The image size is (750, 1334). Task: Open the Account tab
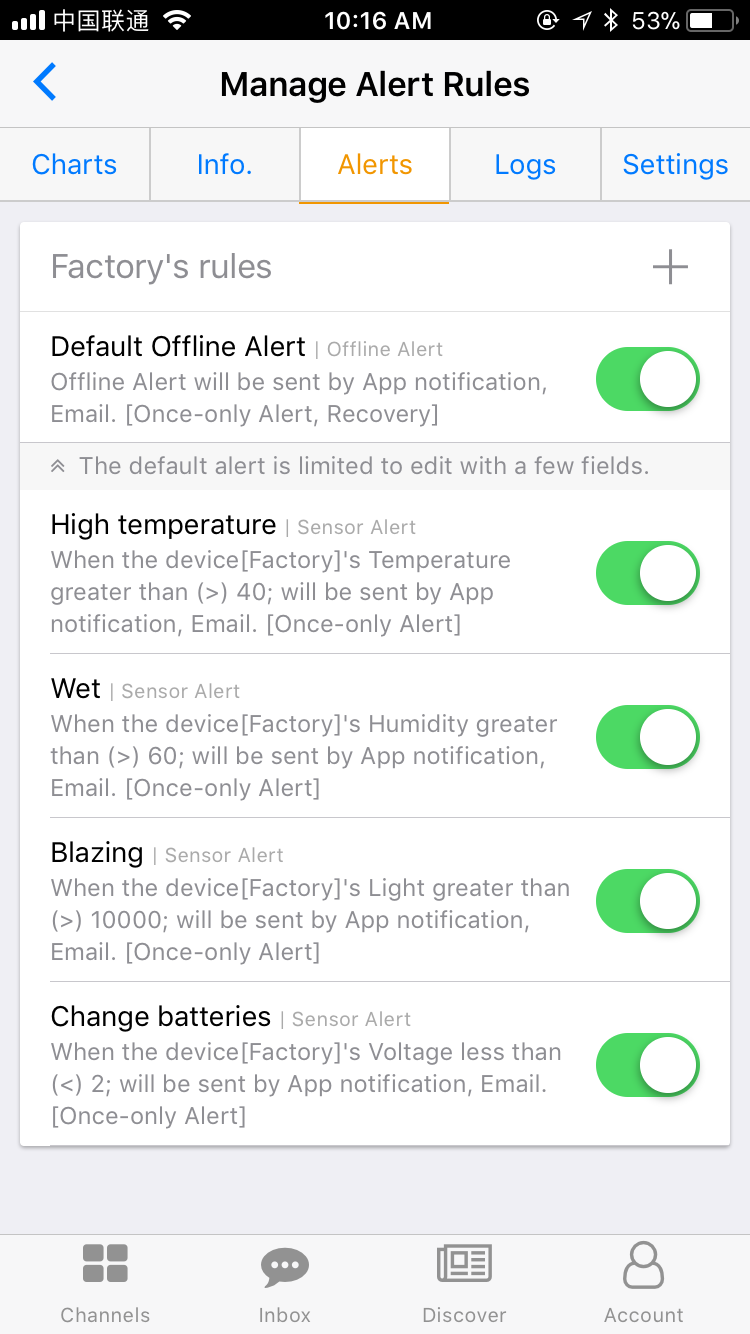(644, 1284)
